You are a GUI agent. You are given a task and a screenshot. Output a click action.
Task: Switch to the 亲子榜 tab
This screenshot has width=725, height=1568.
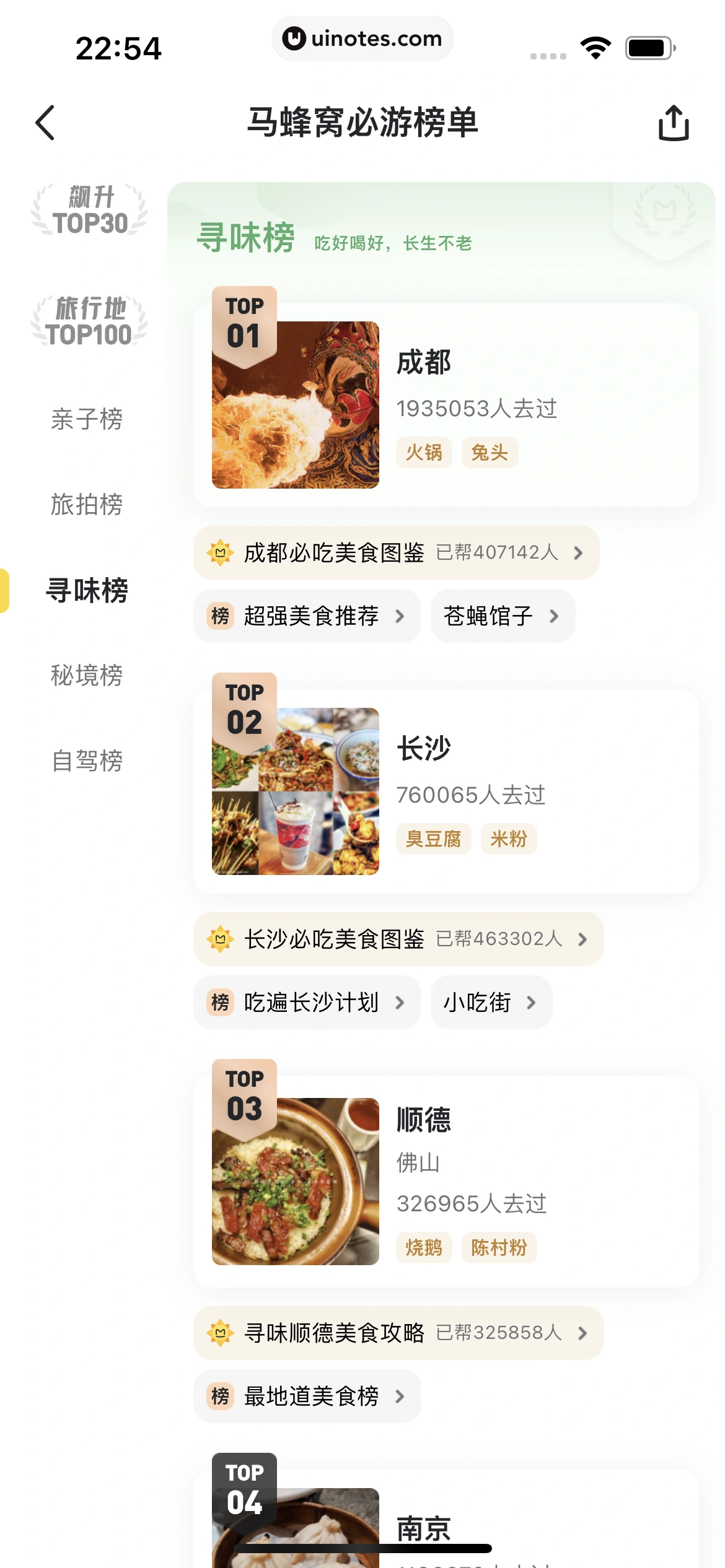[x=87, y=420]
